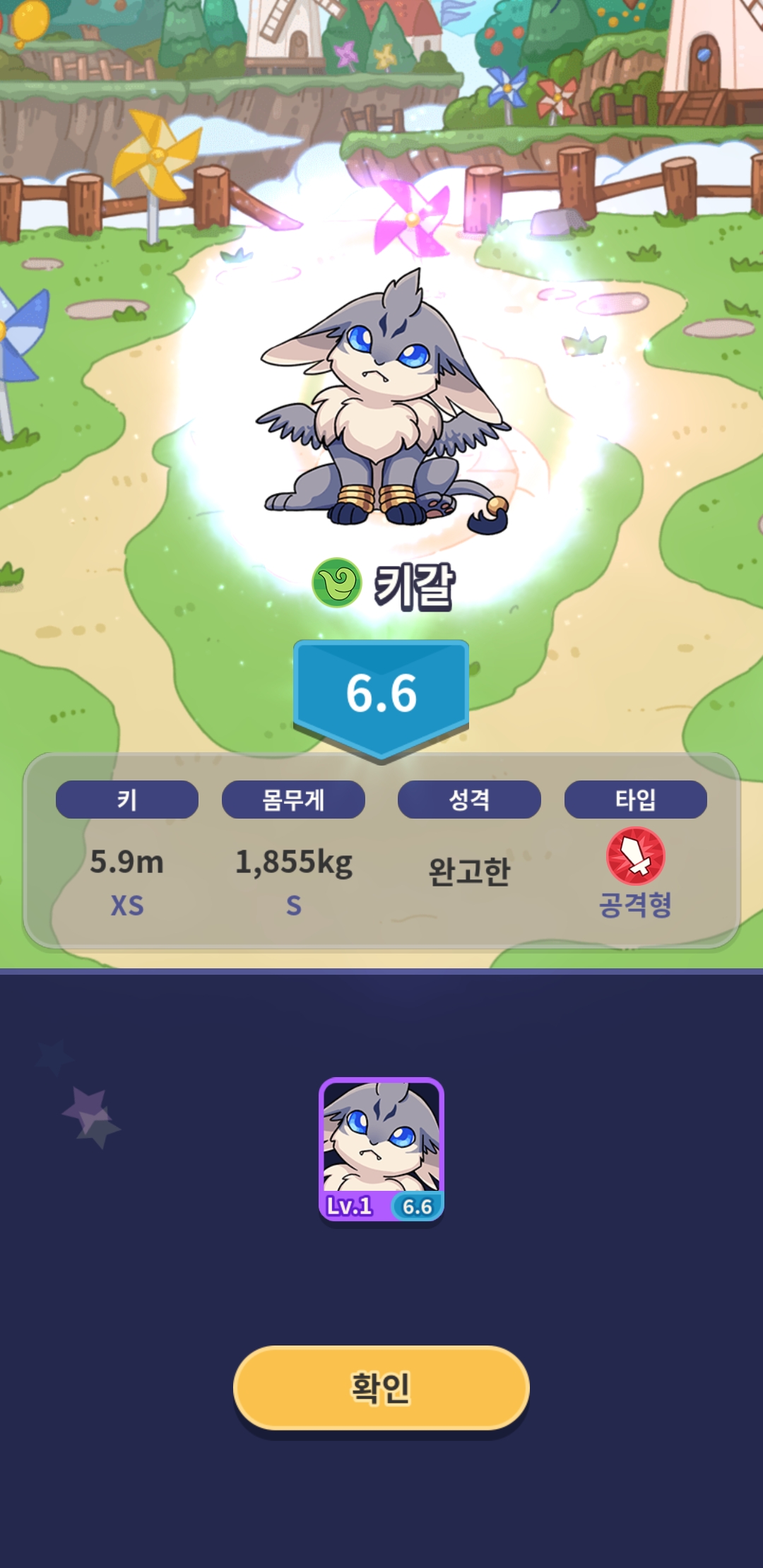
Task: Open the Lv.1 키갈 pet thumbnail
Action: click(381, 1149)
